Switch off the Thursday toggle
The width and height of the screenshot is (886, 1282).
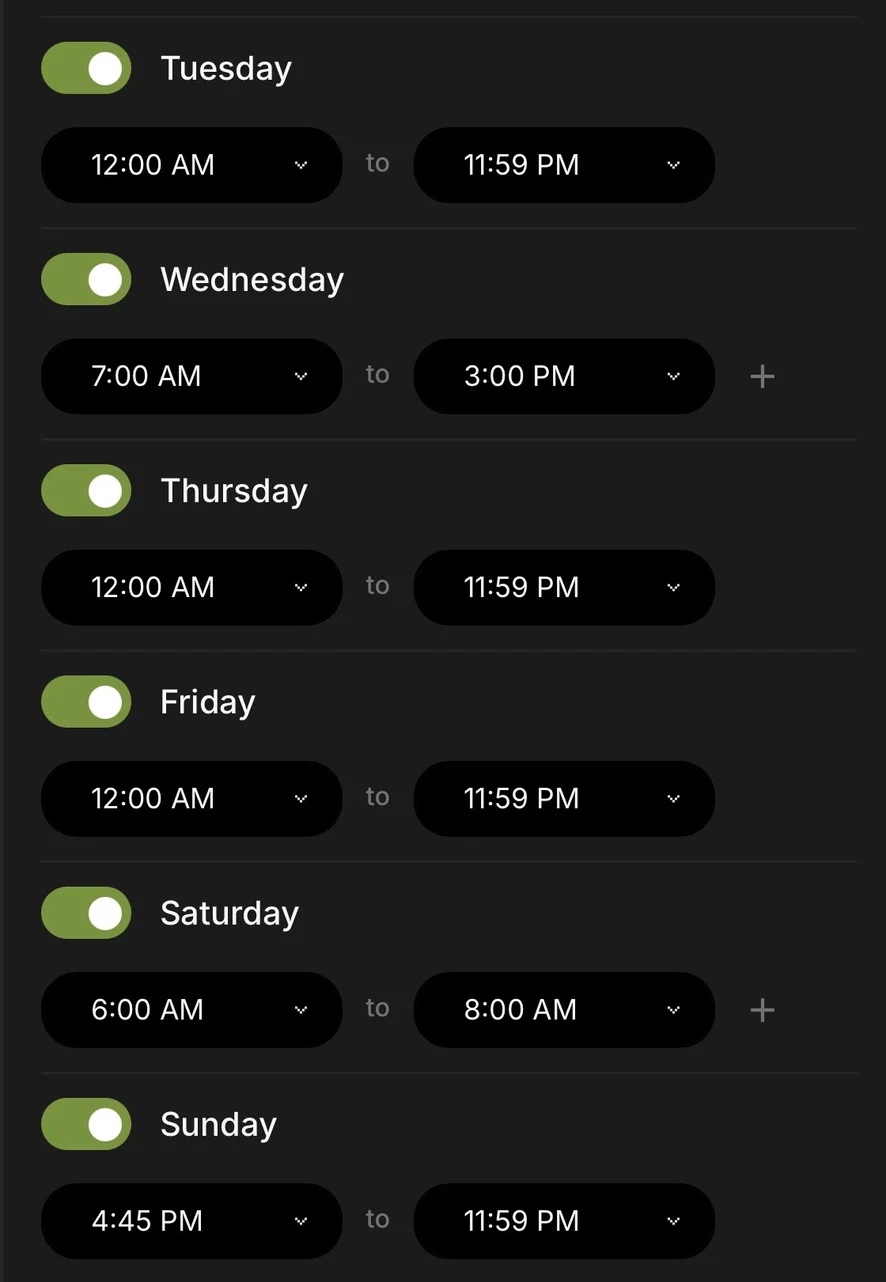(x=86, y=490)
